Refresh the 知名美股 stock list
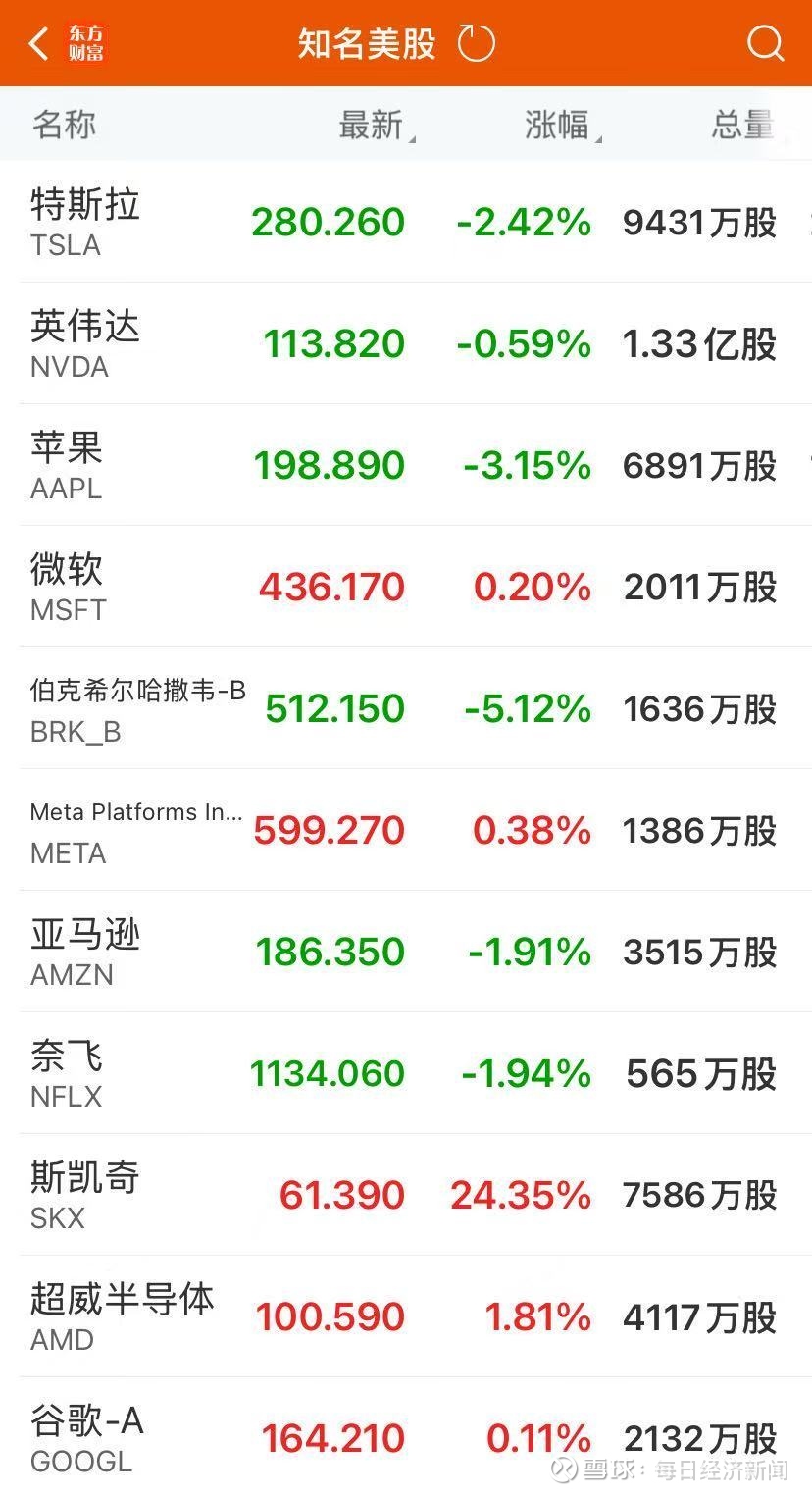 477,43
